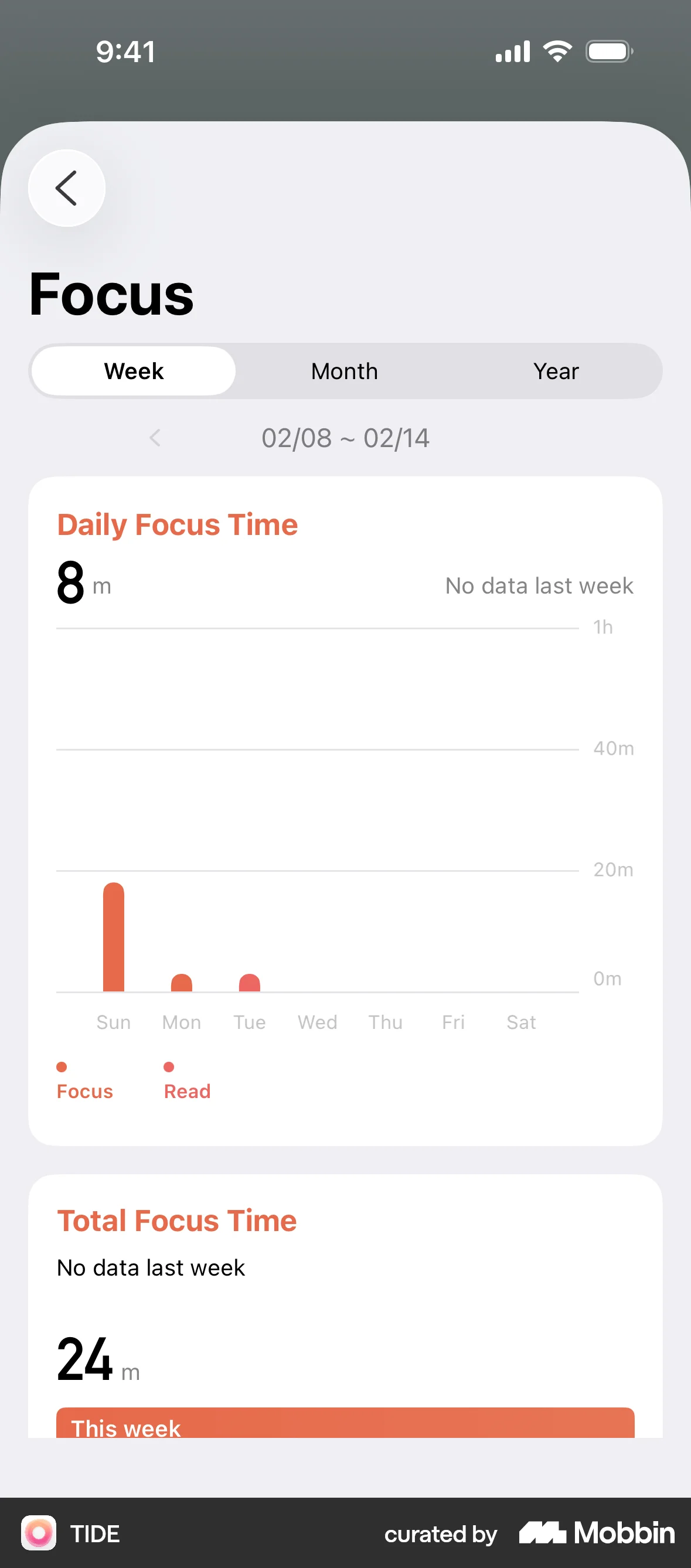This screenshot has height=1568, width=691.
Task: Navigate to previous week with left chevron
Action: (x=155, y=438)
